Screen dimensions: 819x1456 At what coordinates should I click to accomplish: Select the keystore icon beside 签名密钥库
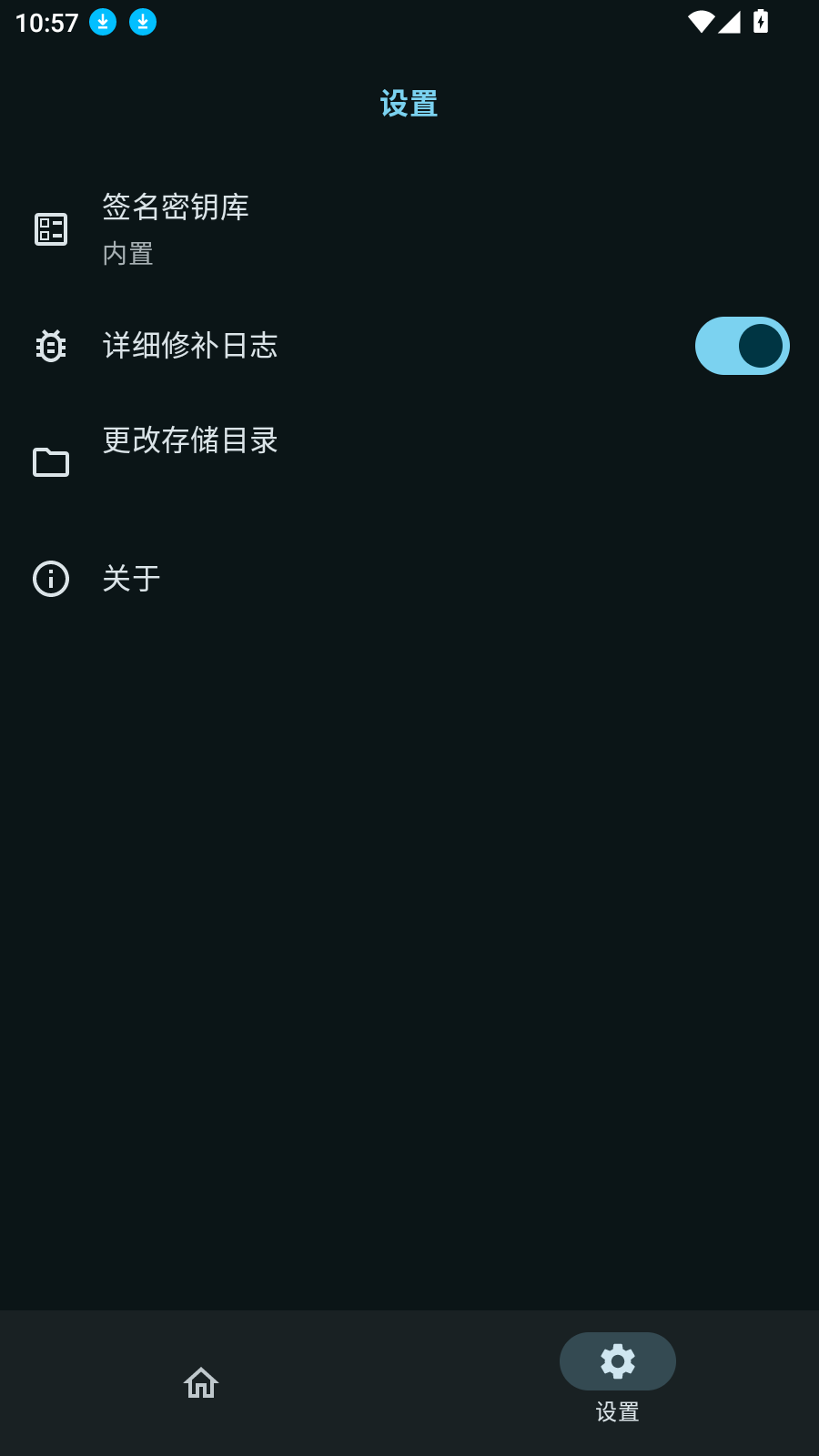(x=50, y=230)
